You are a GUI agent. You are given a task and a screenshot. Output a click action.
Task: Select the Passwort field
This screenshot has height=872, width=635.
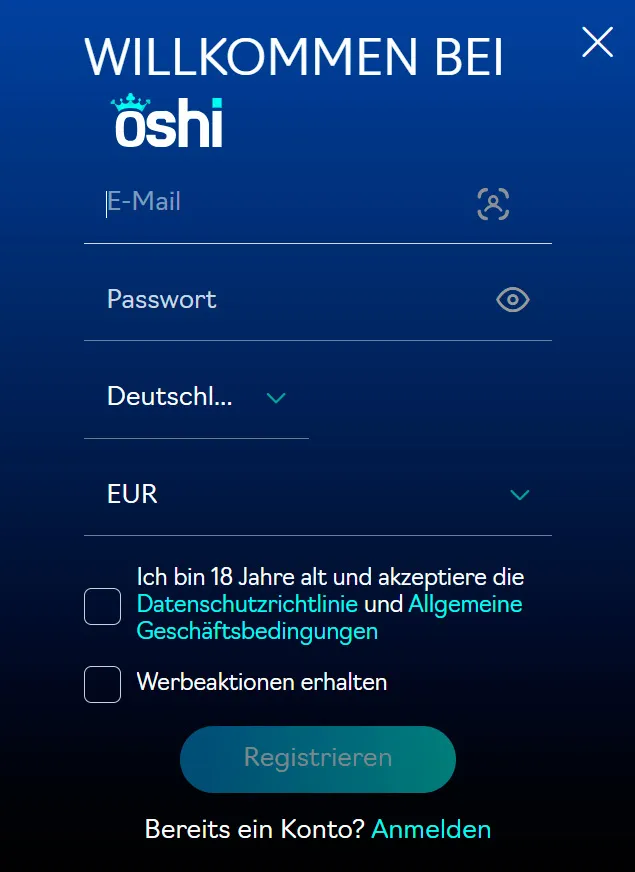pyautogui.click(x=290, y=300)
